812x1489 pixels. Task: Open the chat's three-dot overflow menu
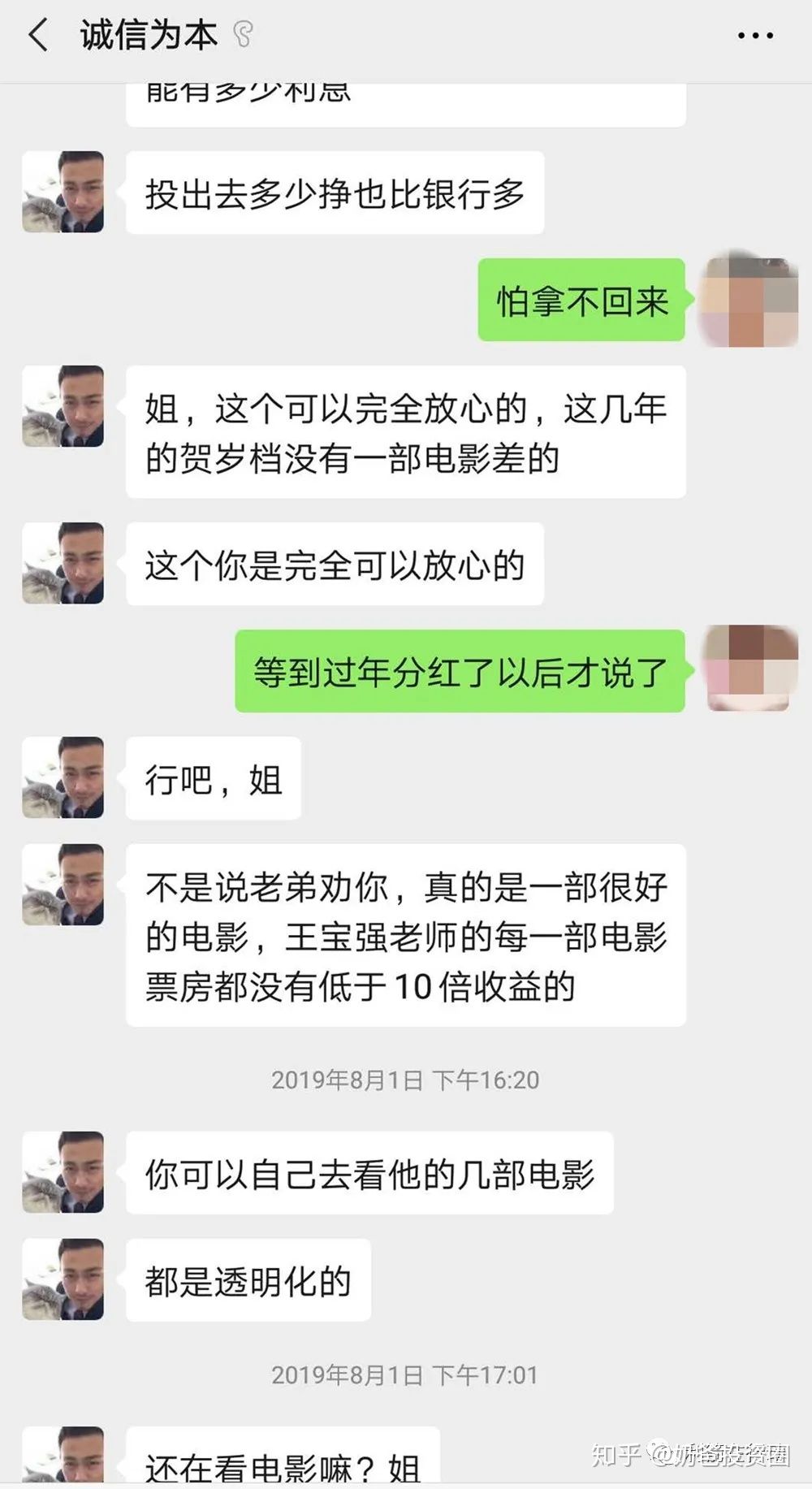[x=754, y=36]
